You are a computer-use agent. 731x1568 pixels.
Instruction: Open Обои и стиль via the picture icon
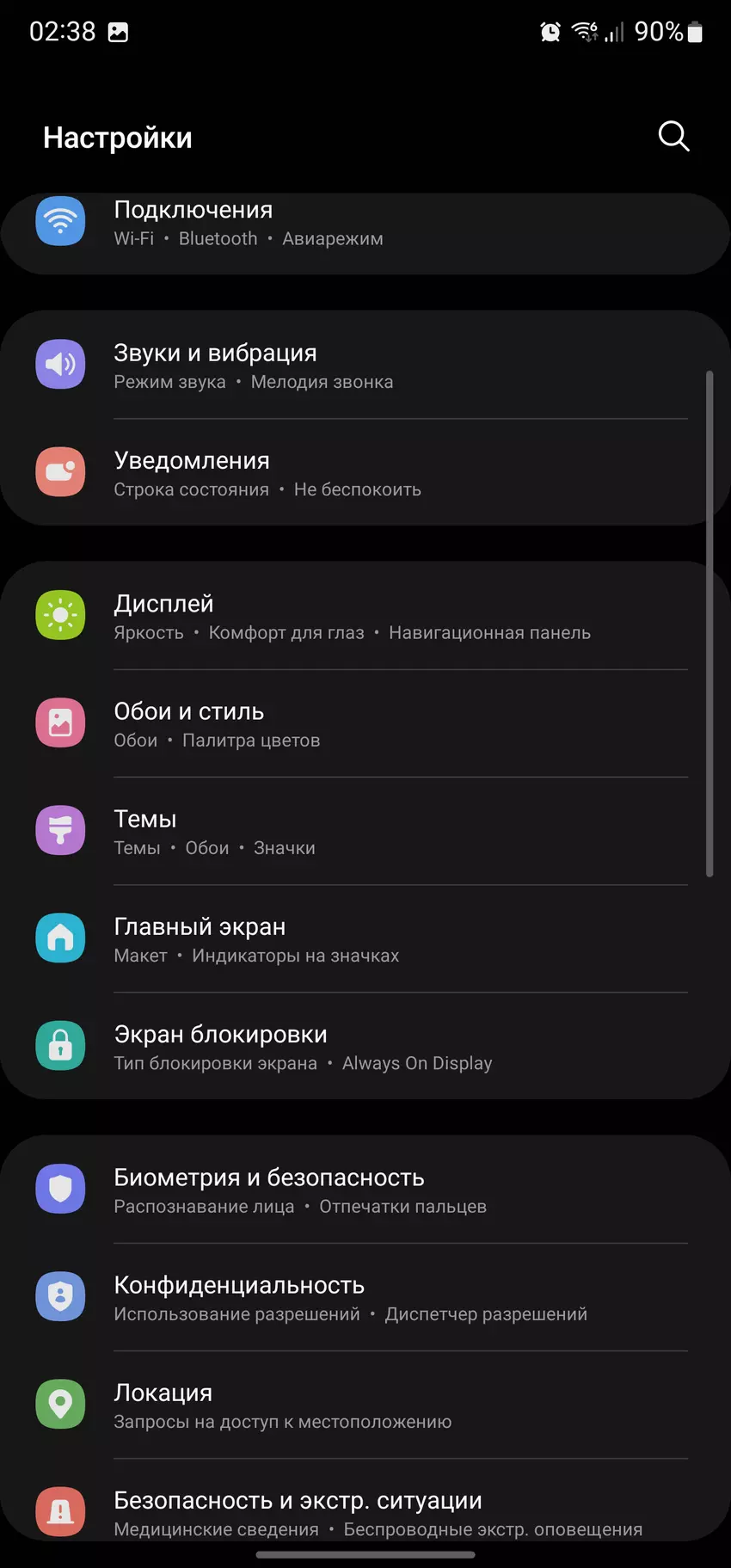60,723
